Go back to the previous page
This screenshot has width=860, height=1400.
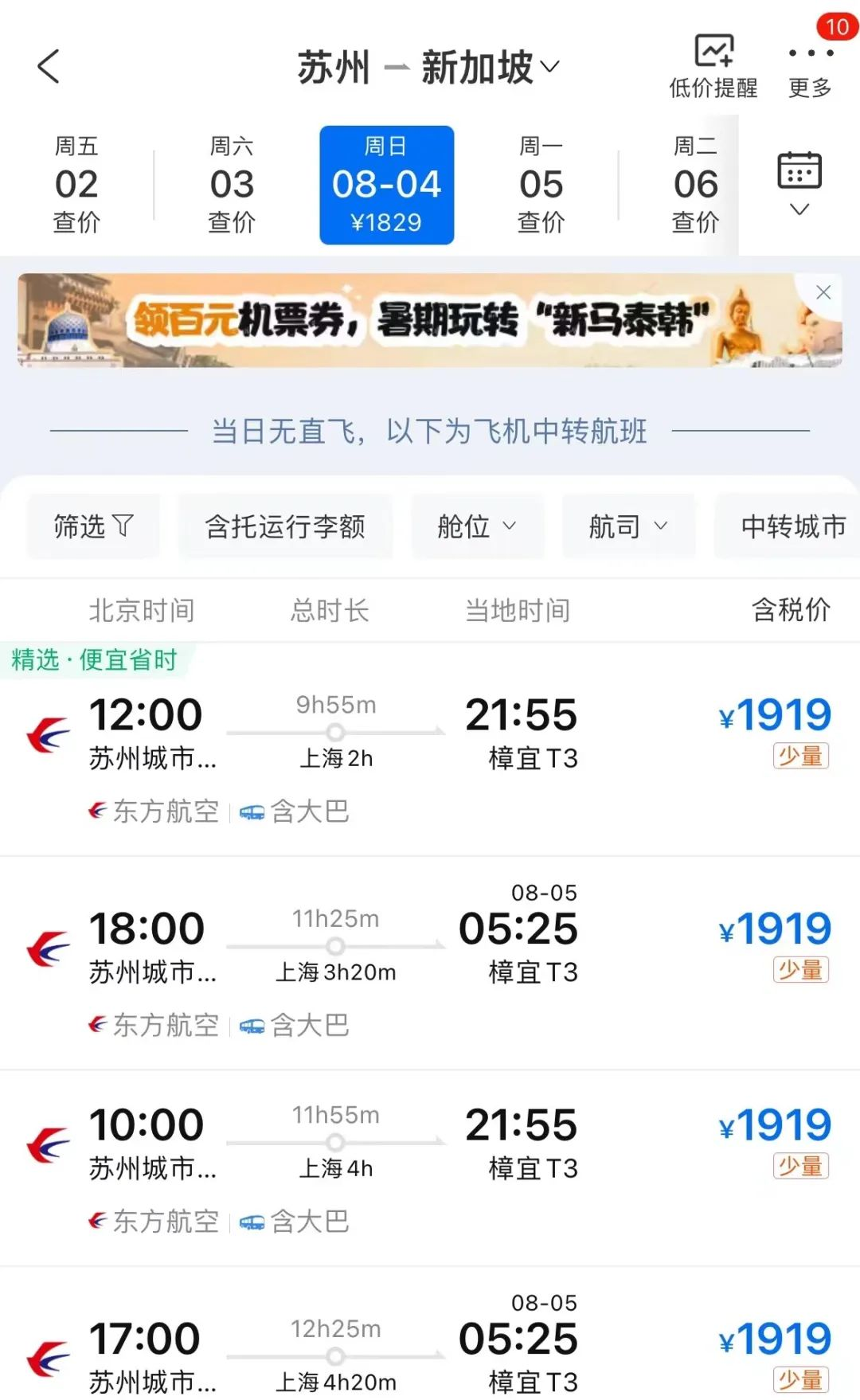point(49,67)
